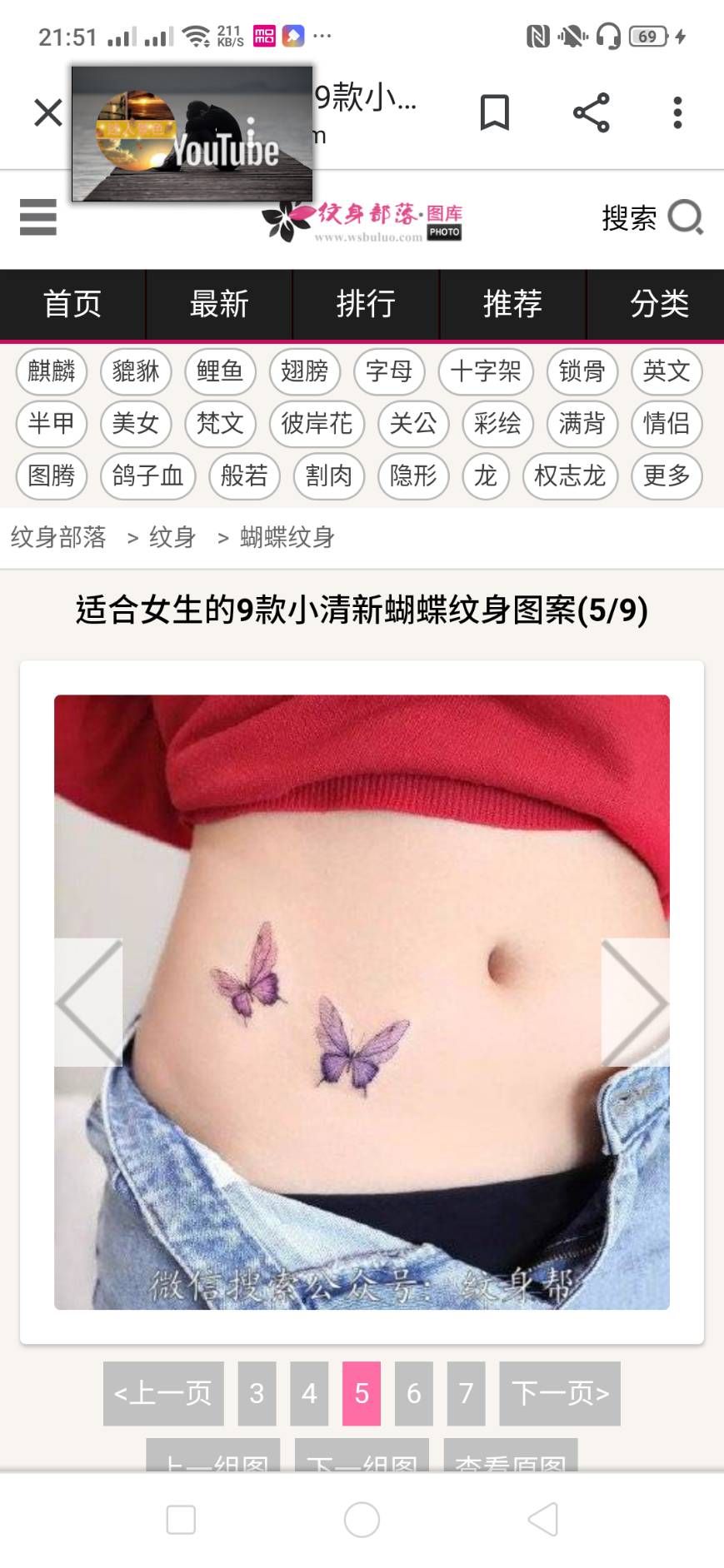The width and height of the screenshot is (724, 1568).
Task: Bookmark this page
Action: tap(495, 112)
